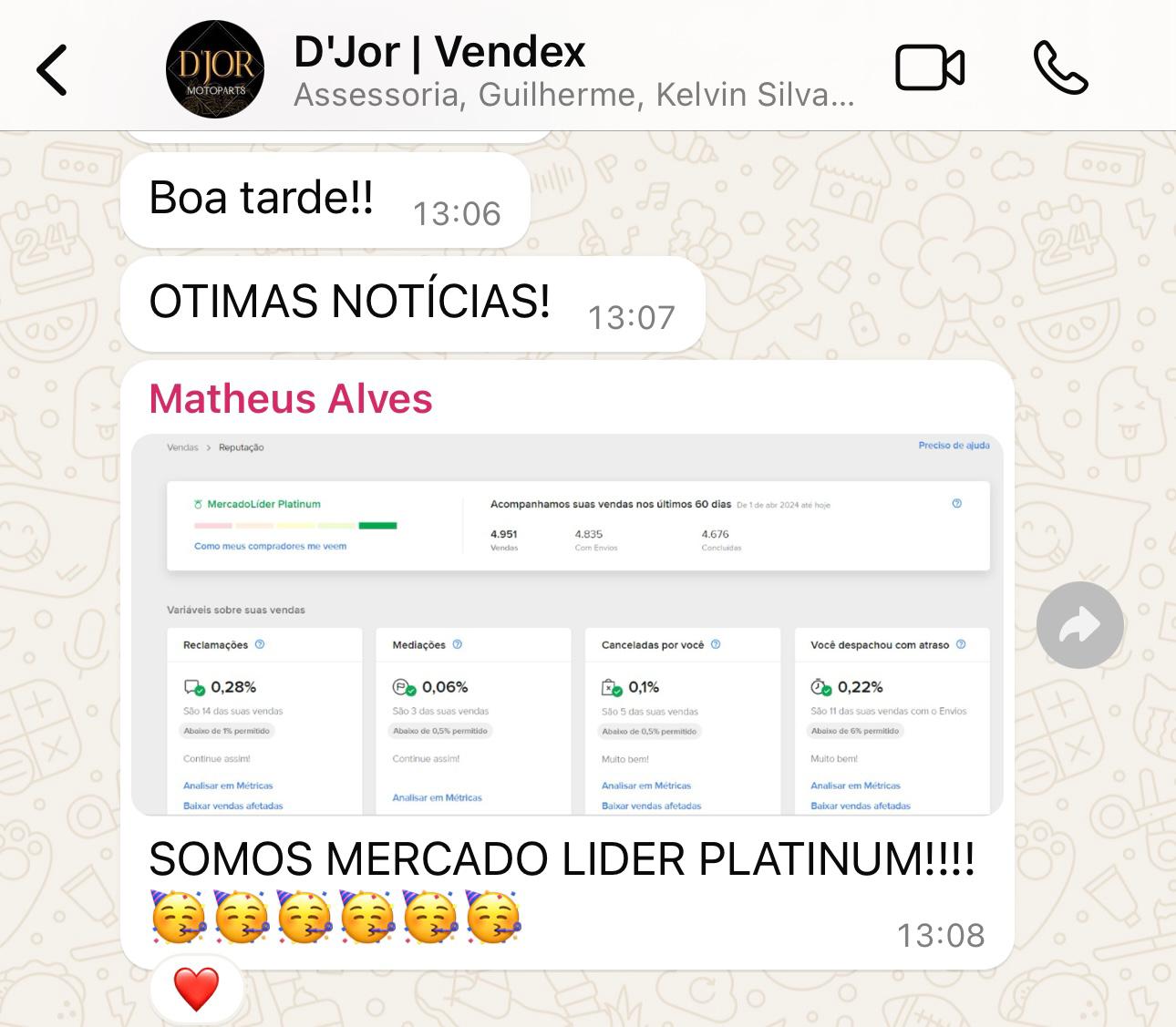Go back to the chat list

click(52, 69)
